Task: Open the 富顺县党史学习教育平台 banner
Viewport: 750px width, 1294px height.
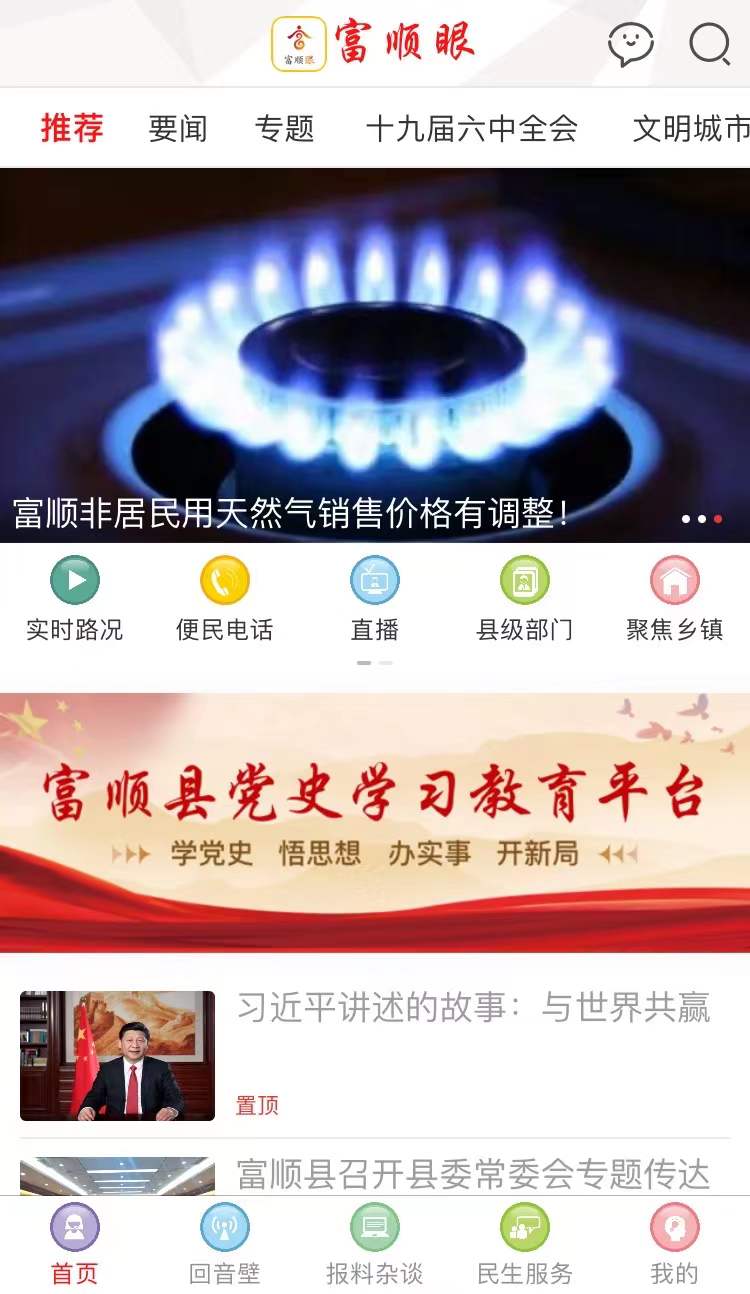Action: click(375, 822)
